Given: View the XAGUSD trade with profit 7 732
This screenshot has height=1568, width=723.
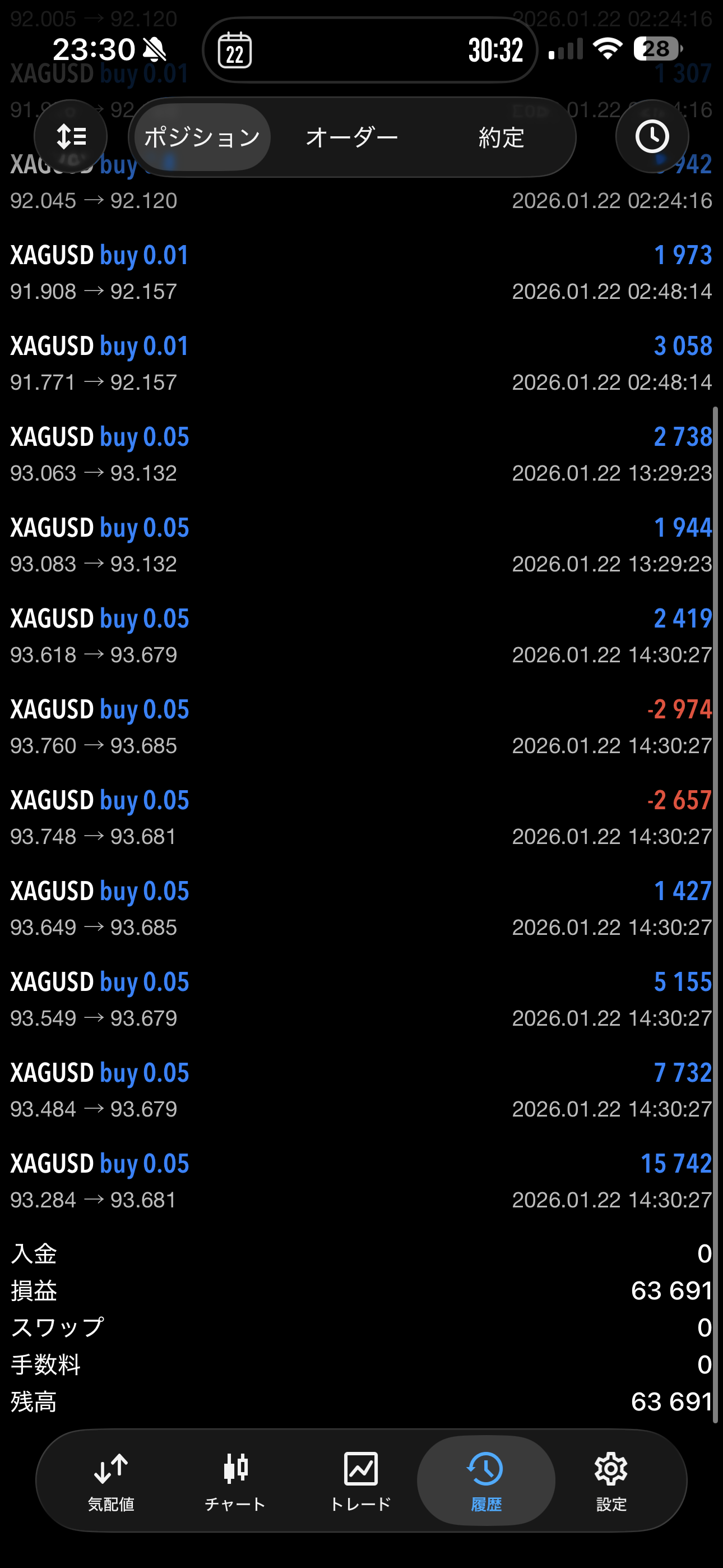Looking at the screenshot, I should [x=361, y=1090].
